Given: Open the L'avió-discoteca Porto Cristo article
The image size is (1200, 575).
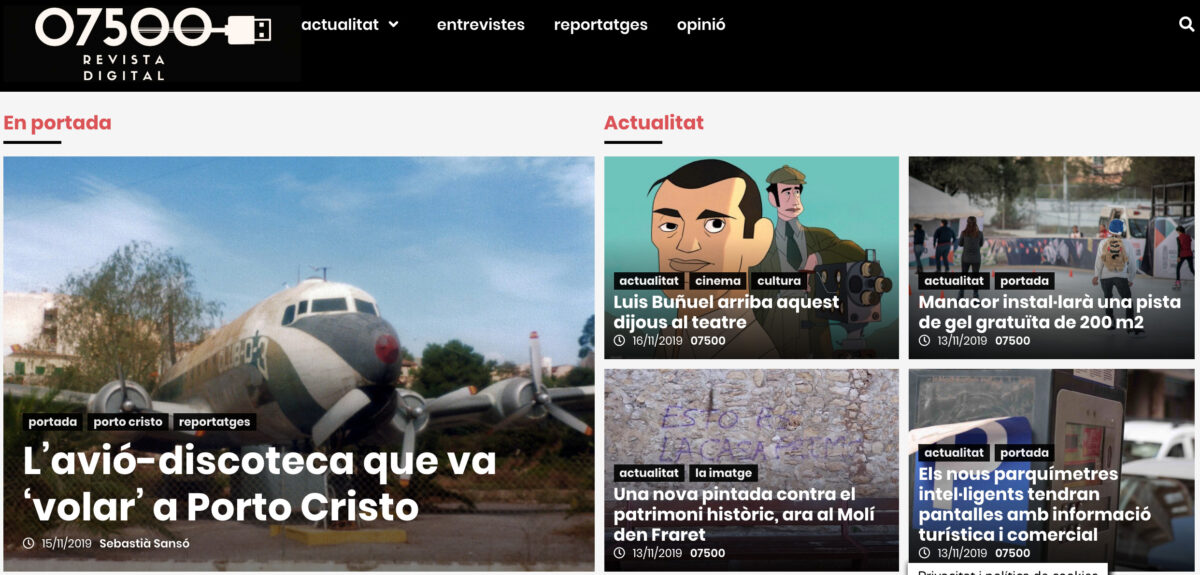Looking at the screenshot, I should tap(259, 483).
